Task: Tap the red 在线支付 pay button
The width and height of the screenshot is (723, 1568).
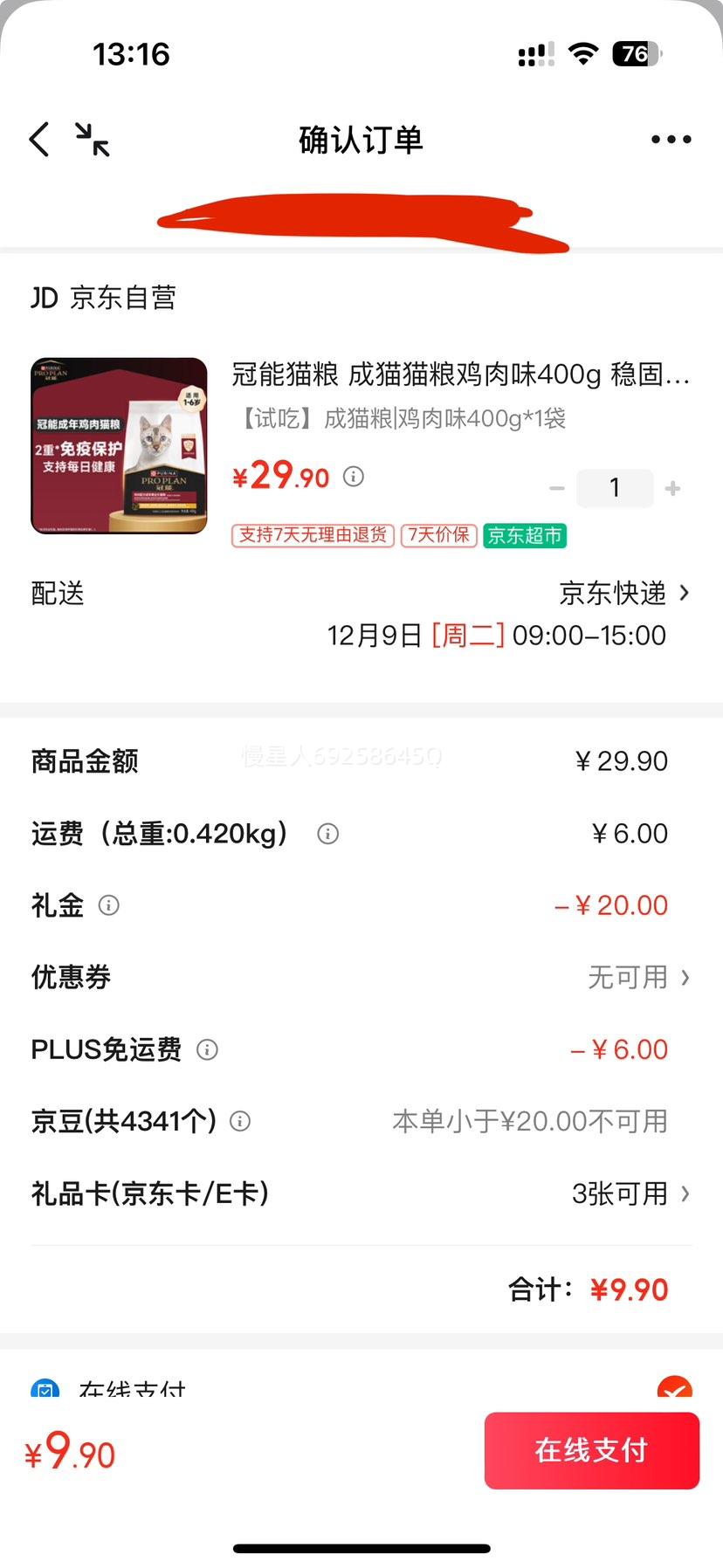Action: click(x=591, y=1450)
